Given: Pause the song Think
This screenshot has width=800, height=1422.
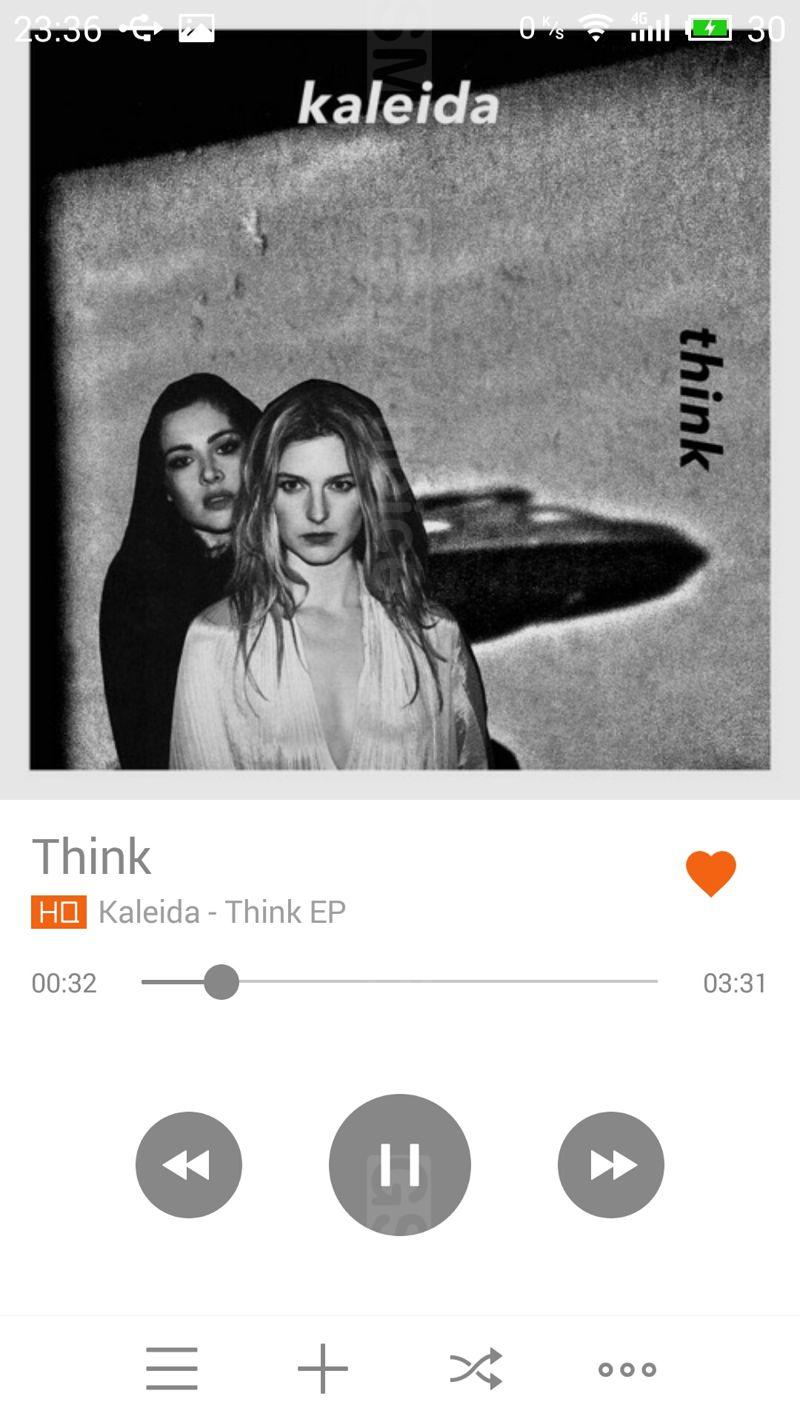Looking at the screenshot, I should tap(399, 1164).
